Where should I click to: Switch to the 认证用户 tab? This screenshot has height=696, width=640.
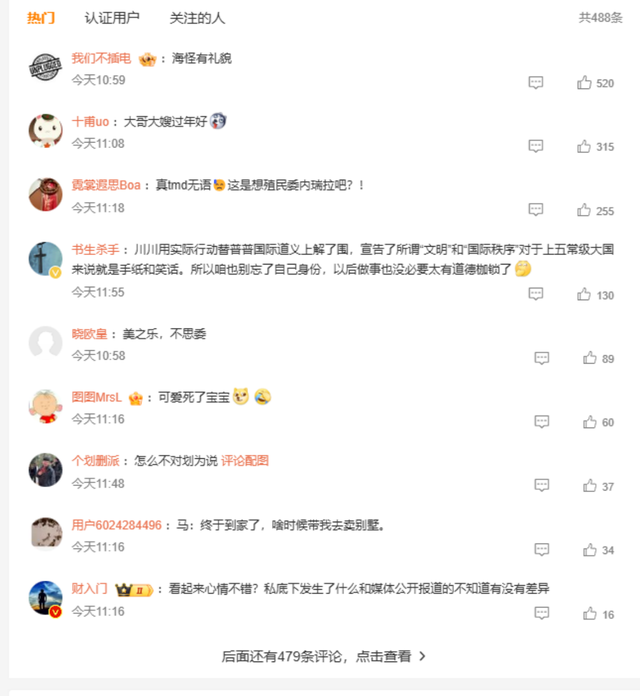coord(112,18)
